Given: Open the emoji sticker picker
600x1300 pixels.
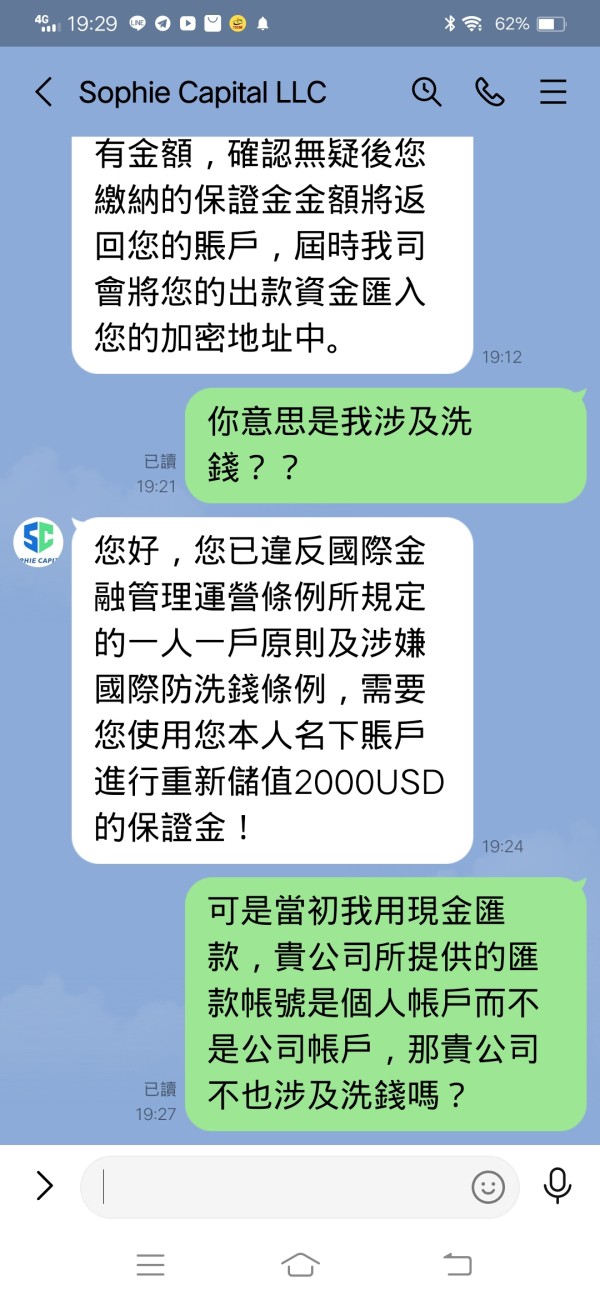Looking at the screenshot, I should point(488,1187).
